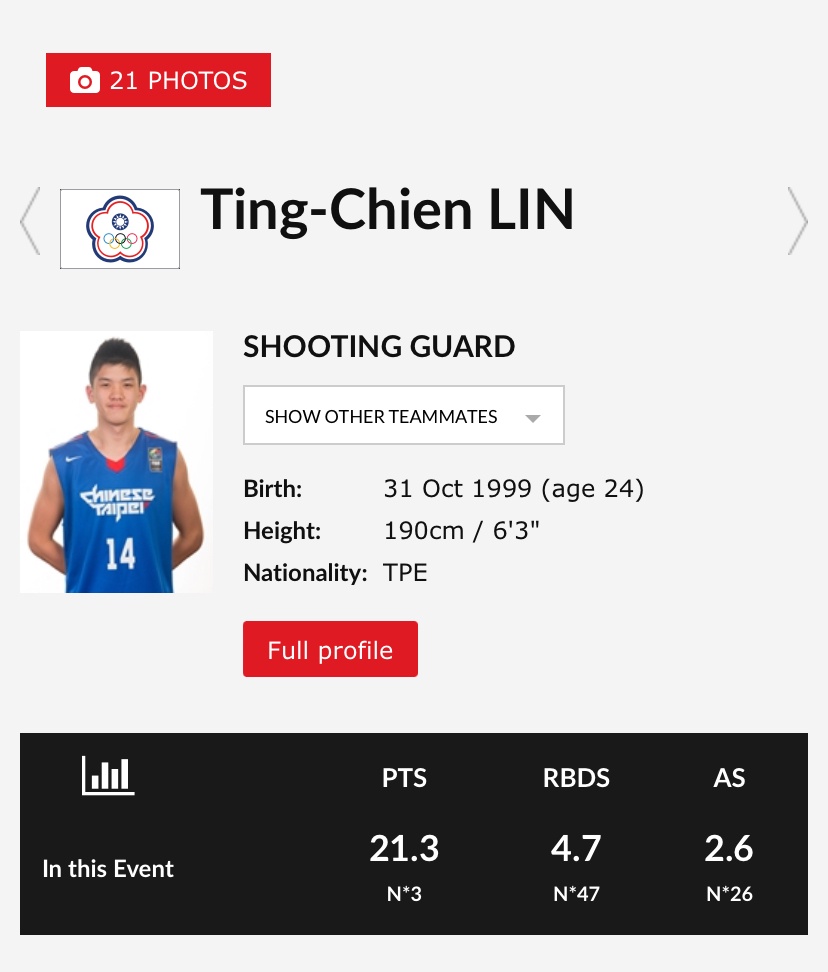828x972 pixels.
Task: Go to the previous player
Action: (x=30, y=221)
